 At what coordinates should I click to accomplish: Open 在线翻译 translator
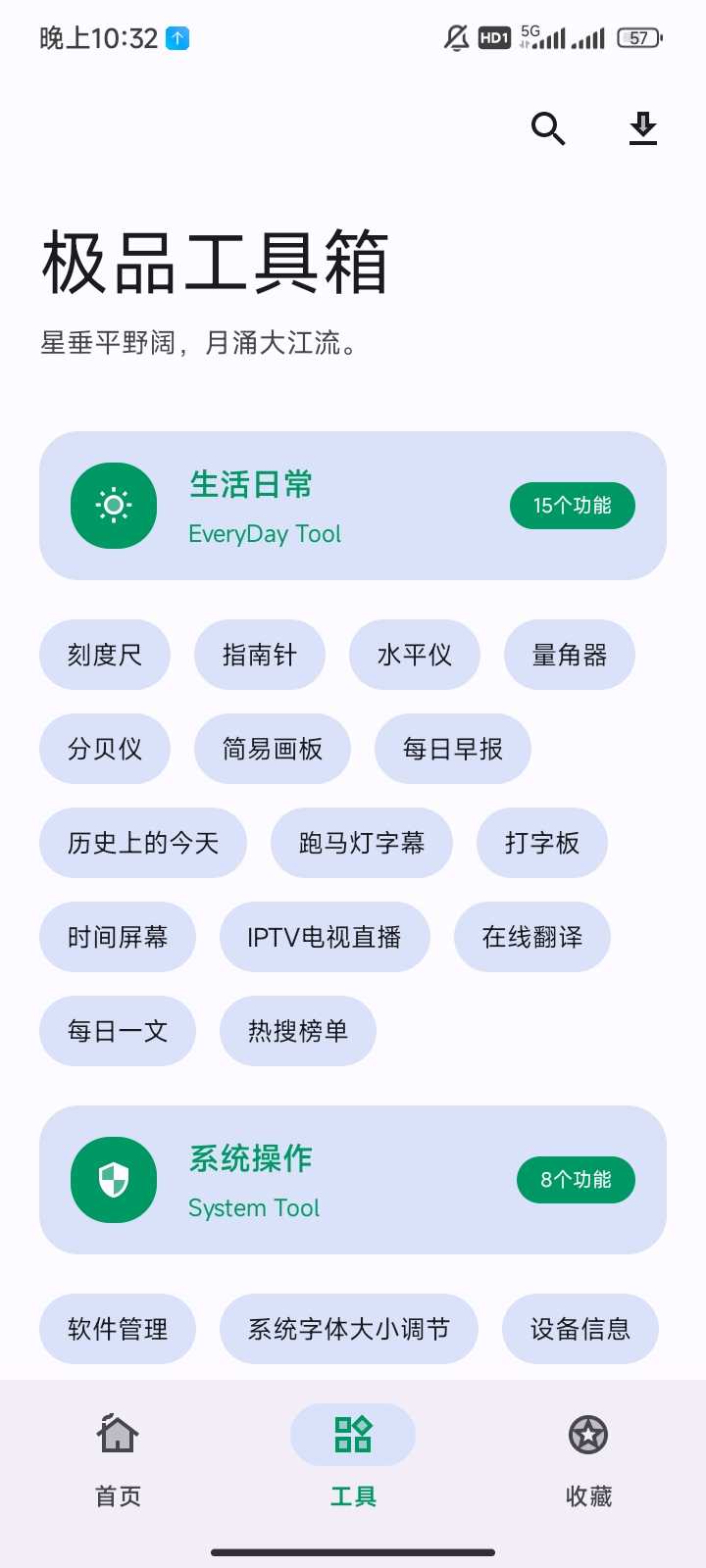532,937
